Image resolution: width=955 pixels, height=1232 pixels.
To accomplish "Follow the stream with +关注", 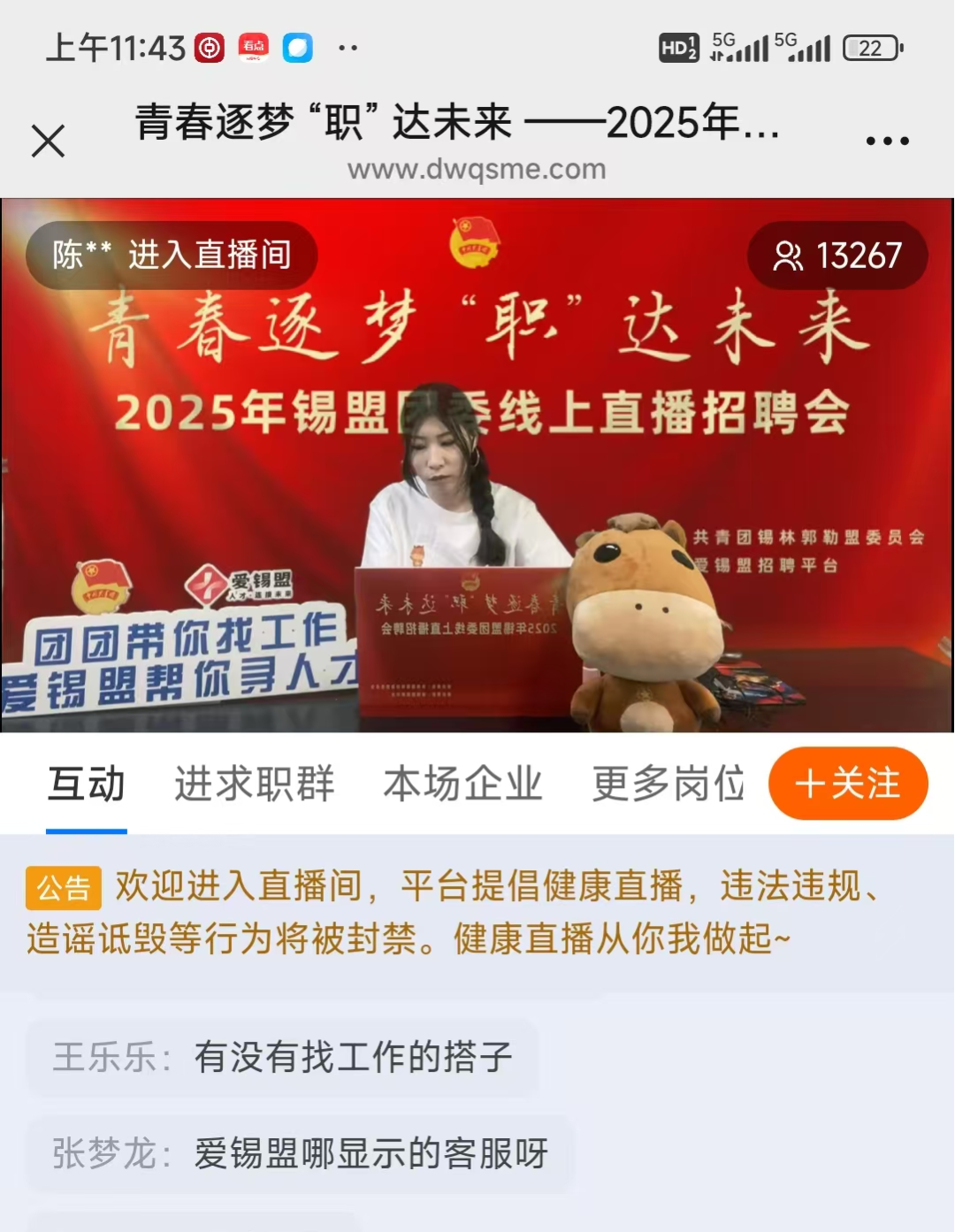I will tap(847, 784).
